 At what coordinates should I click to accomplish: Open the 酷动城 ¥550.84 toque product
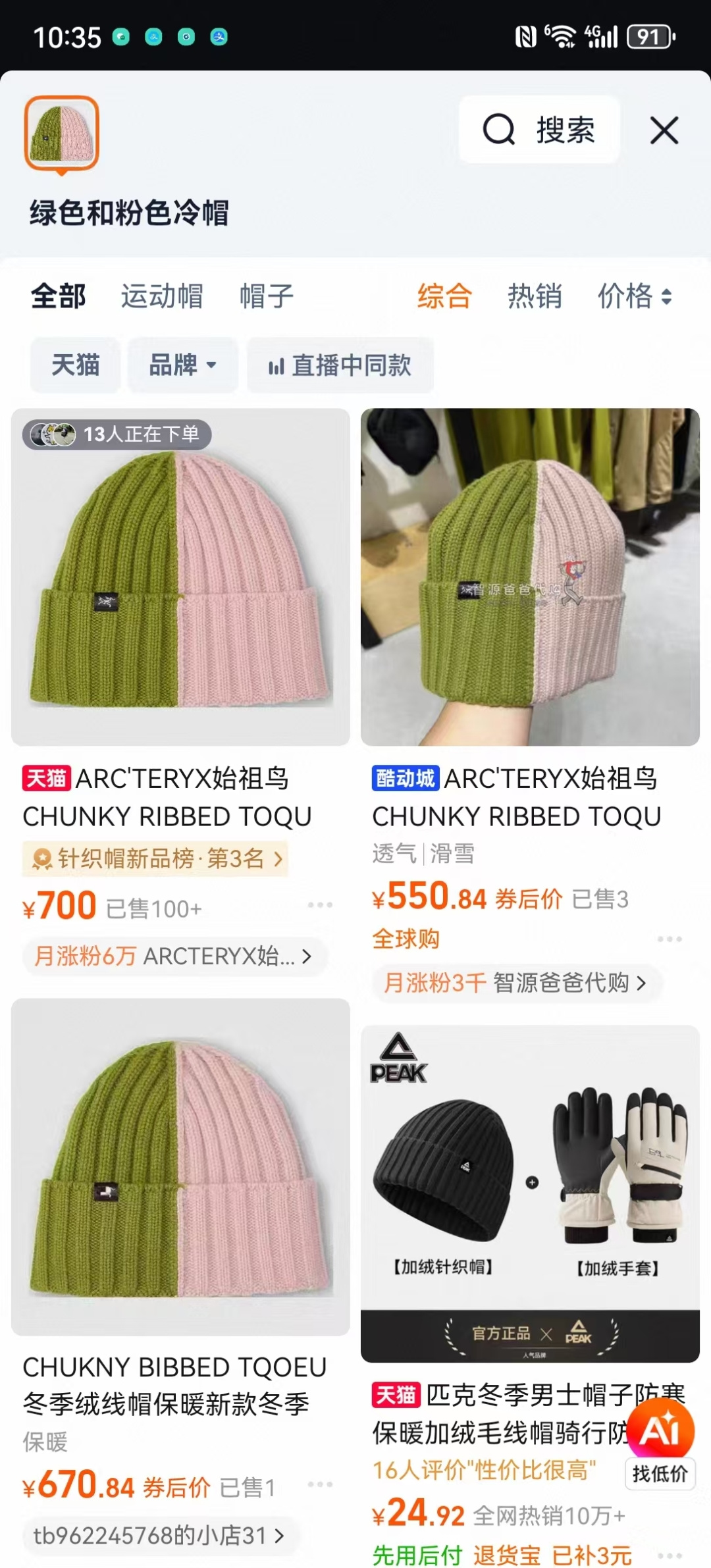(530, 577)
